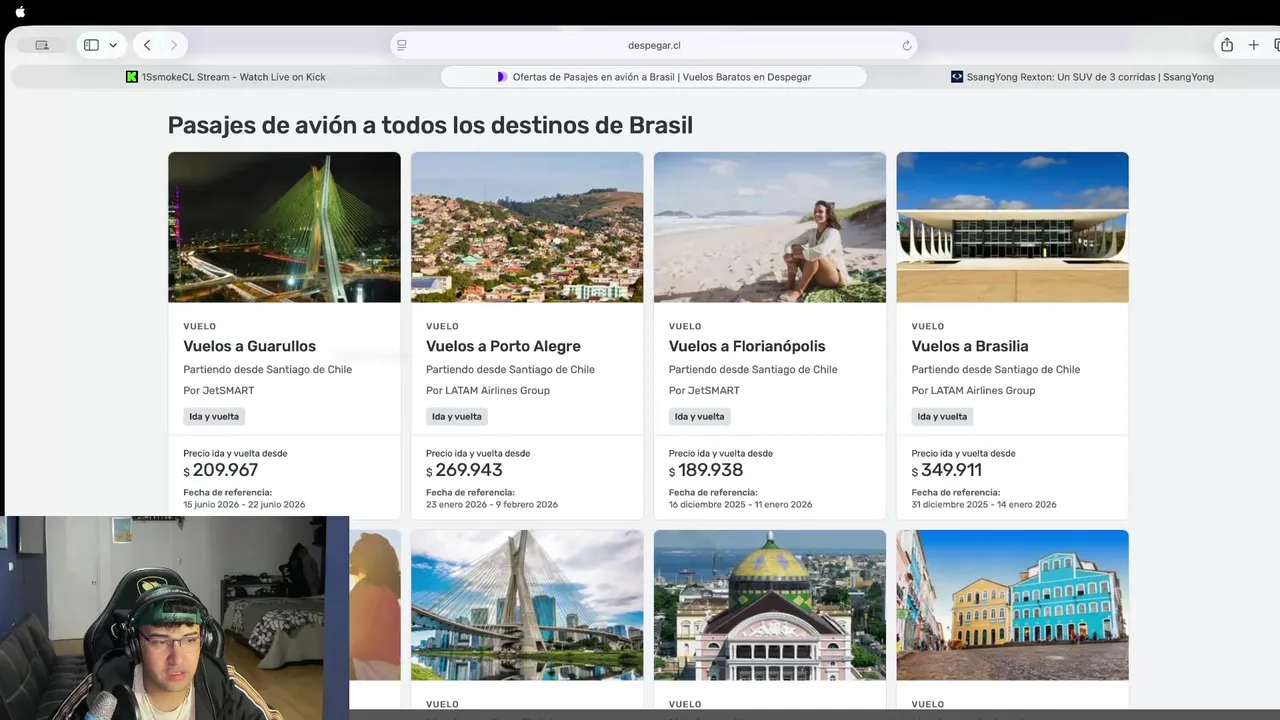Viewport: 1280px width, 720px height.
Task: Expand the sidebar options dropdown arrow
Action: [x=113, y=45]
